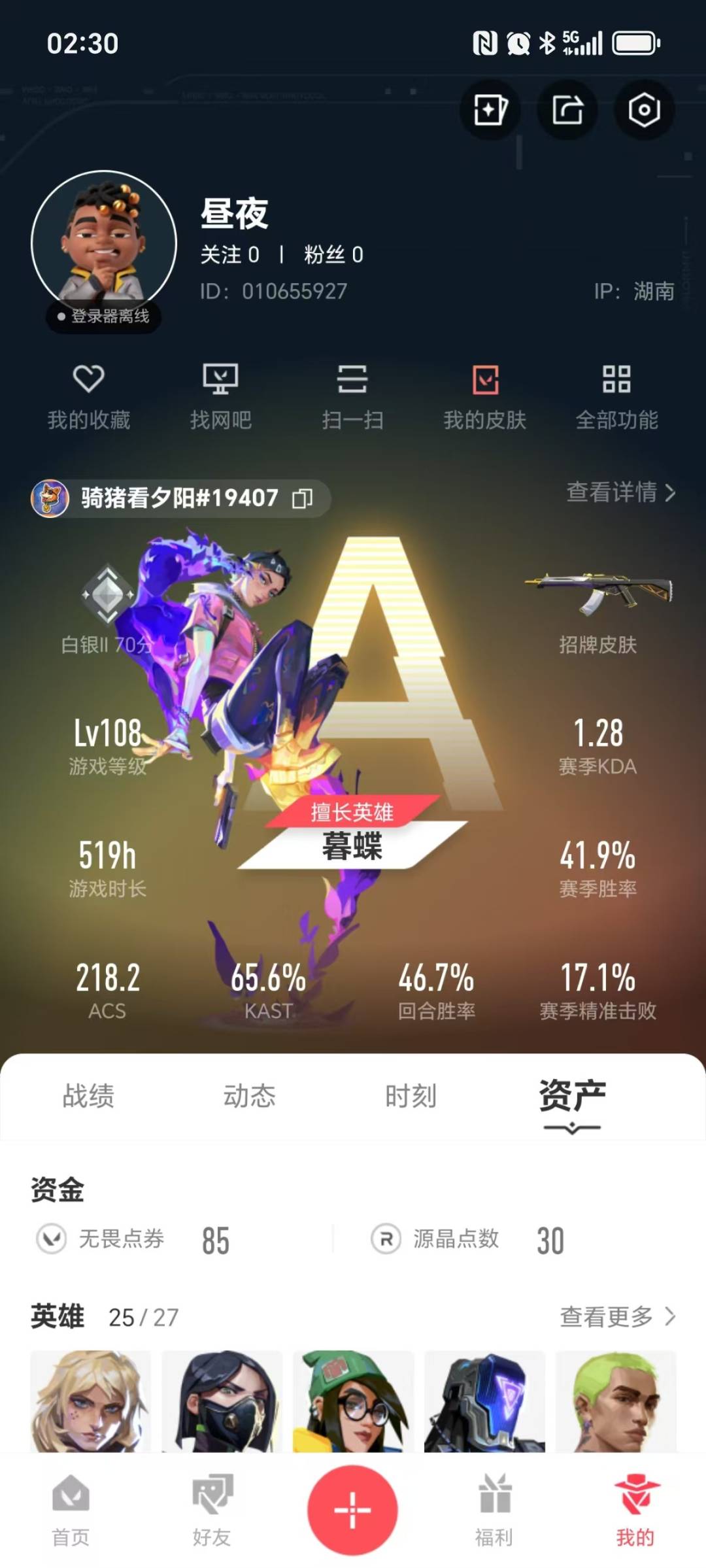
Task: Tap the share icon at top
Action: coord(567,110)
